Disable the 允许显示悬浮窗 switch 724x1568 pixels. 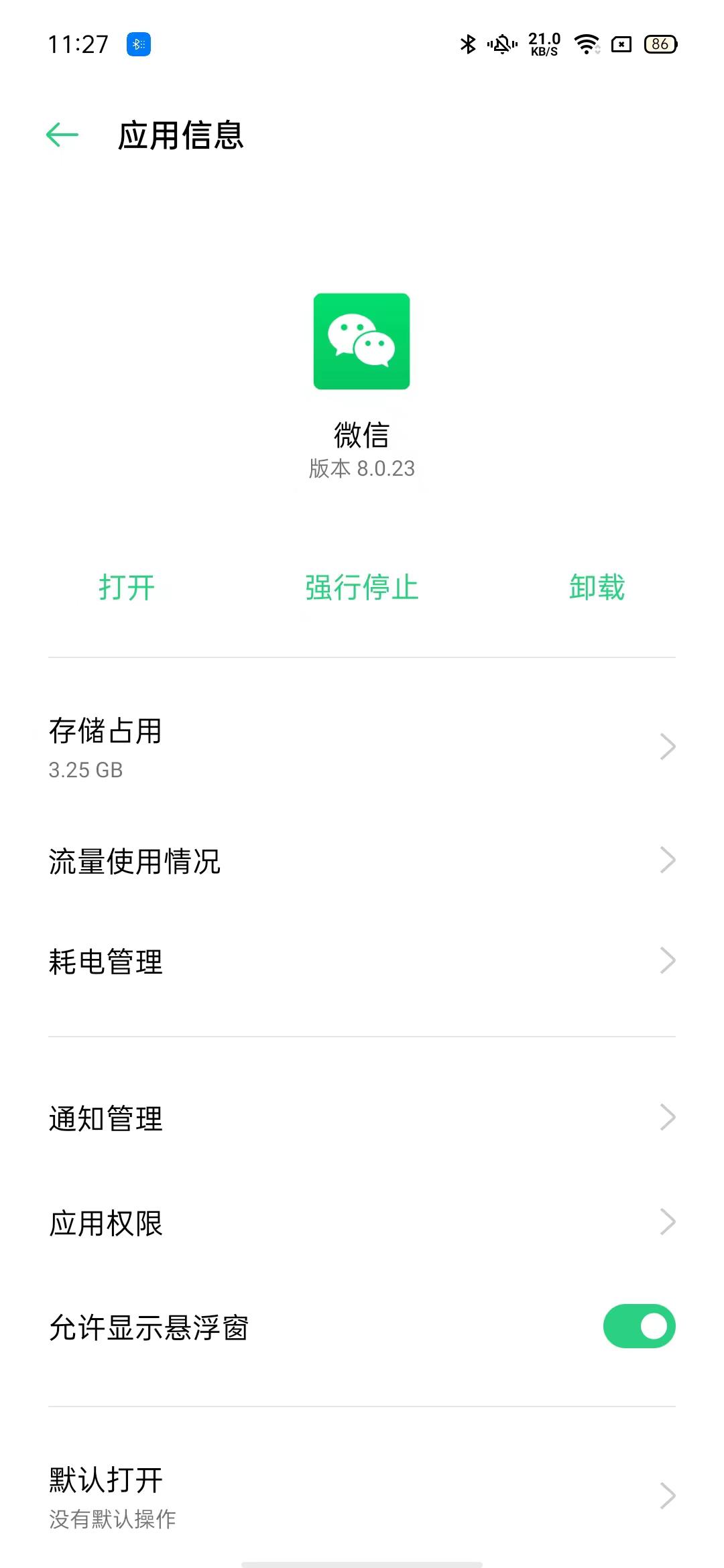pyautogui.click(x=639, y=1326)
